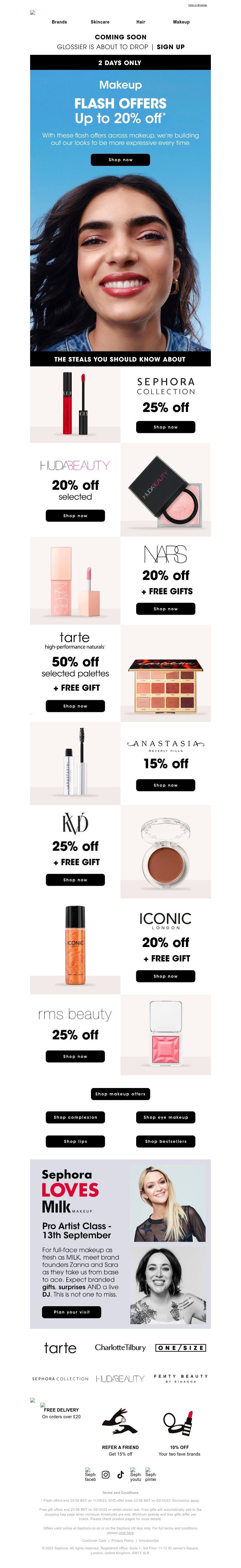Open the Makeup category

[181, 22]
